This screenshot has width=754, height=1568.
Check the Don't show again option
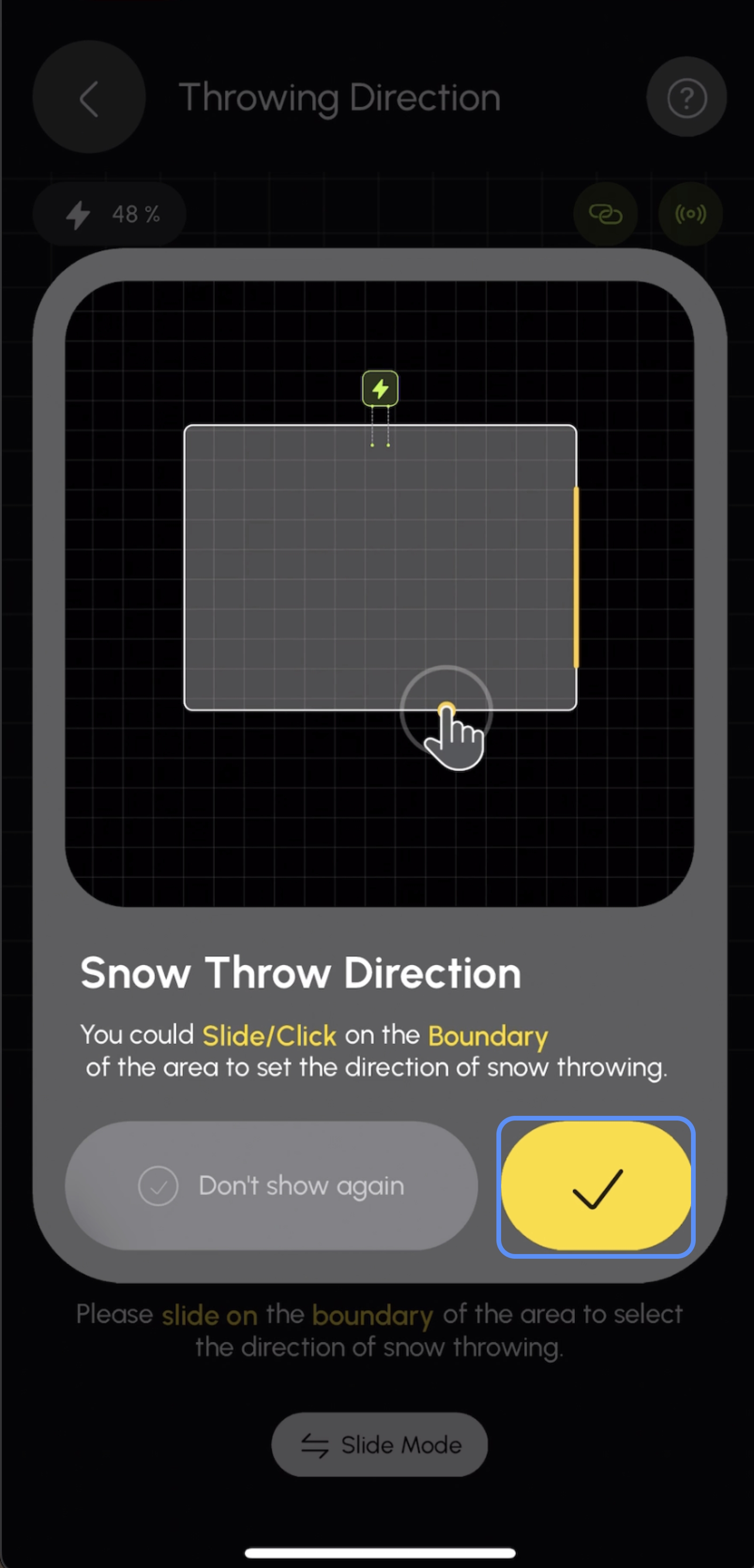(x=158, y=1186)
